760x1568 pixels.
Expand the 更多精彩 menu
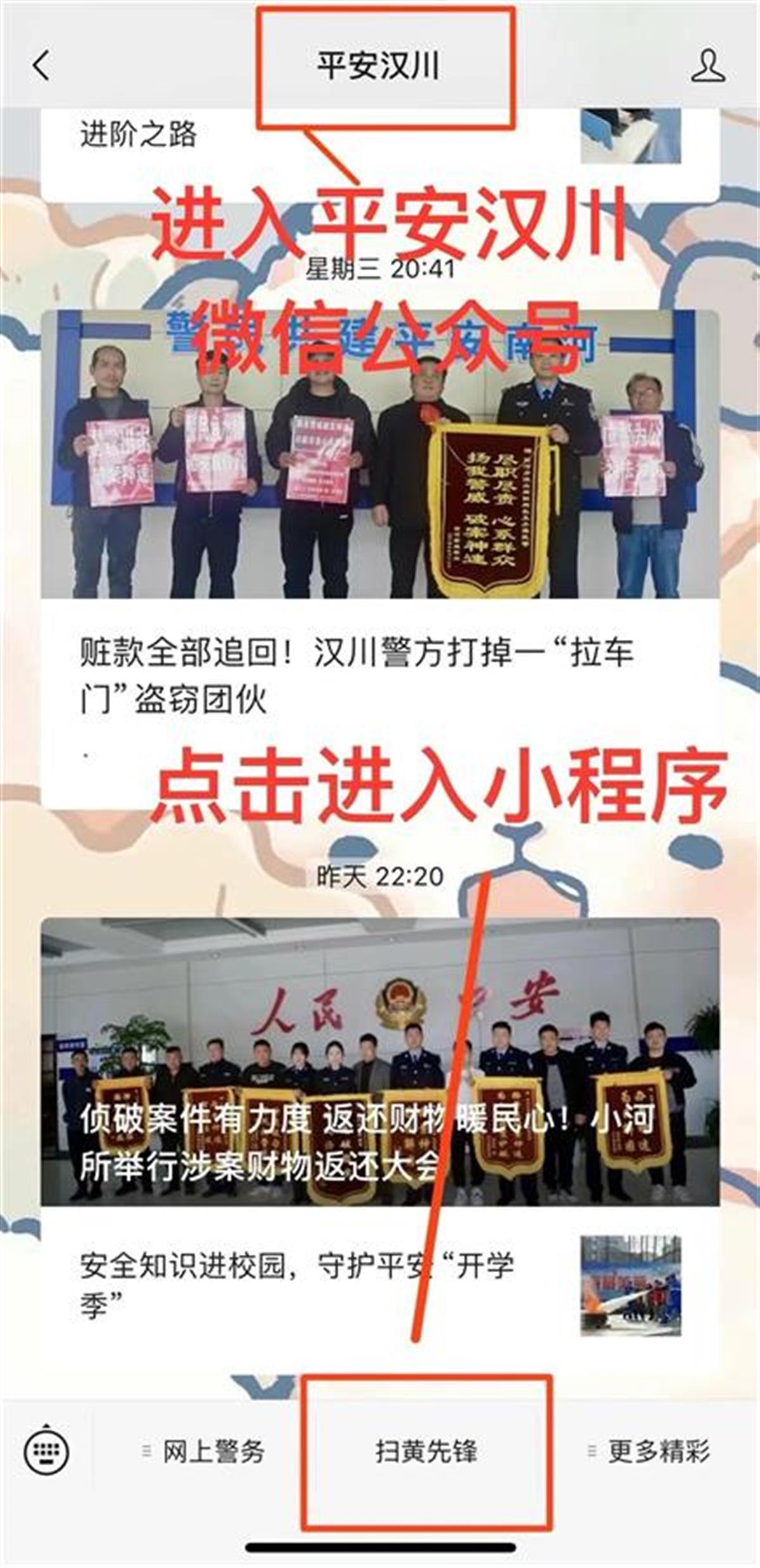pos(650,1451)
